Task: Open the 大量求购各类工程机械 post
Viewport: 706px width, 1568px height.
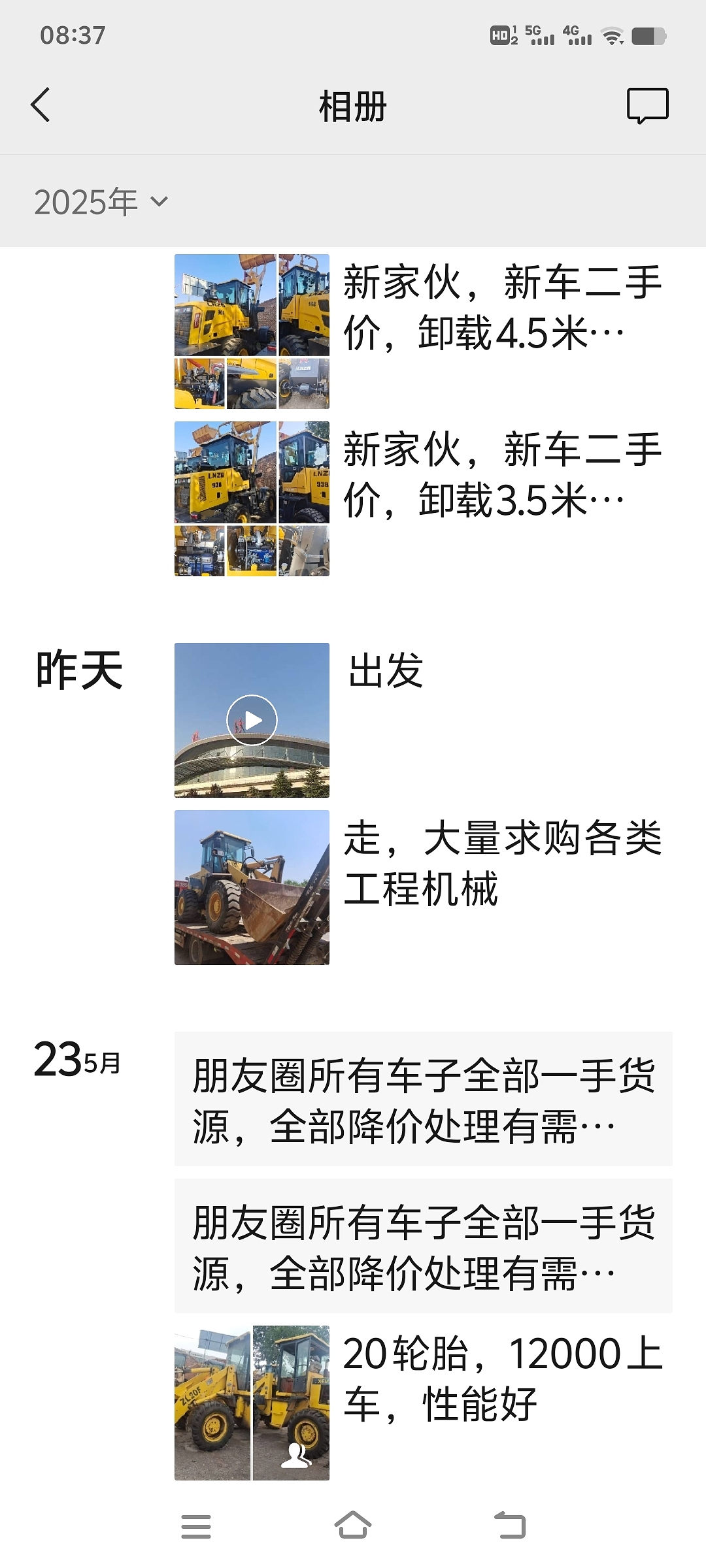Action: point(418,887)
